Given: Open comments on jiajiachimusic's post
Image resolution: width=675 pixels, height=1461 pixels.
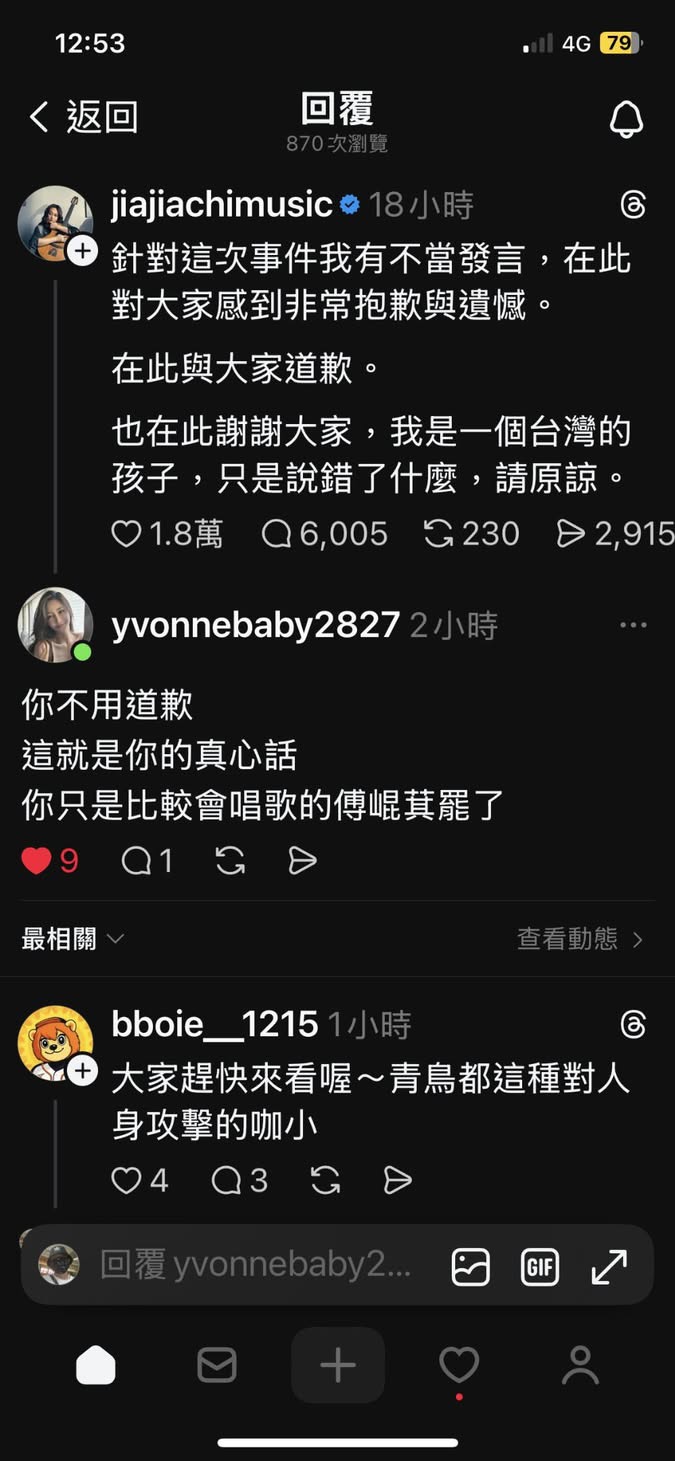Looking at the screenshot, I should (x=276, y=534).
